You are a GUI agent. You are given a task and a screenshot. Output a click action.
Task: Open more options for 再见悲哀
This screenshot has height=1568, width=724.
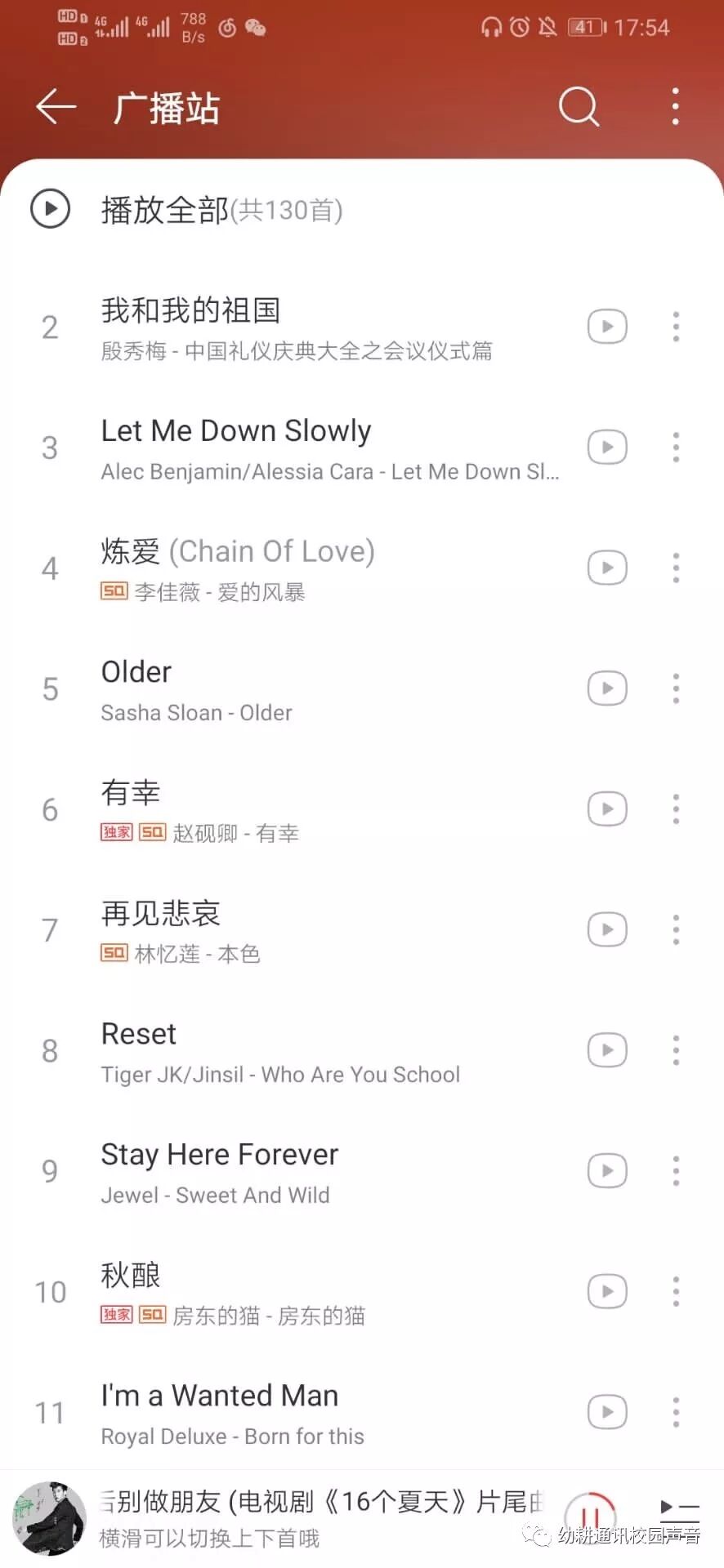(x=675, y=929)
